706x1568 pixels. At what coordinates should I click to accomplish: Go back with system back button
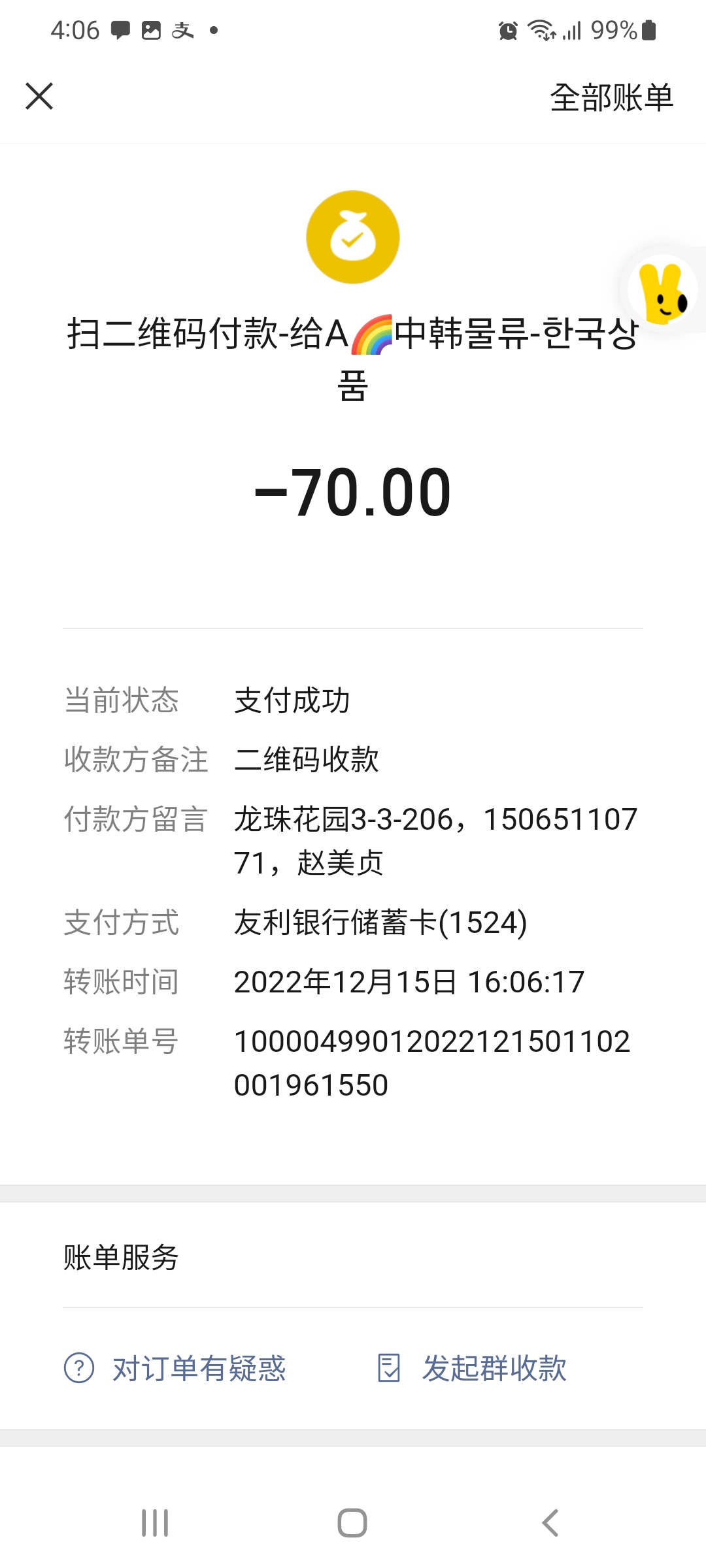point(550,1523)
